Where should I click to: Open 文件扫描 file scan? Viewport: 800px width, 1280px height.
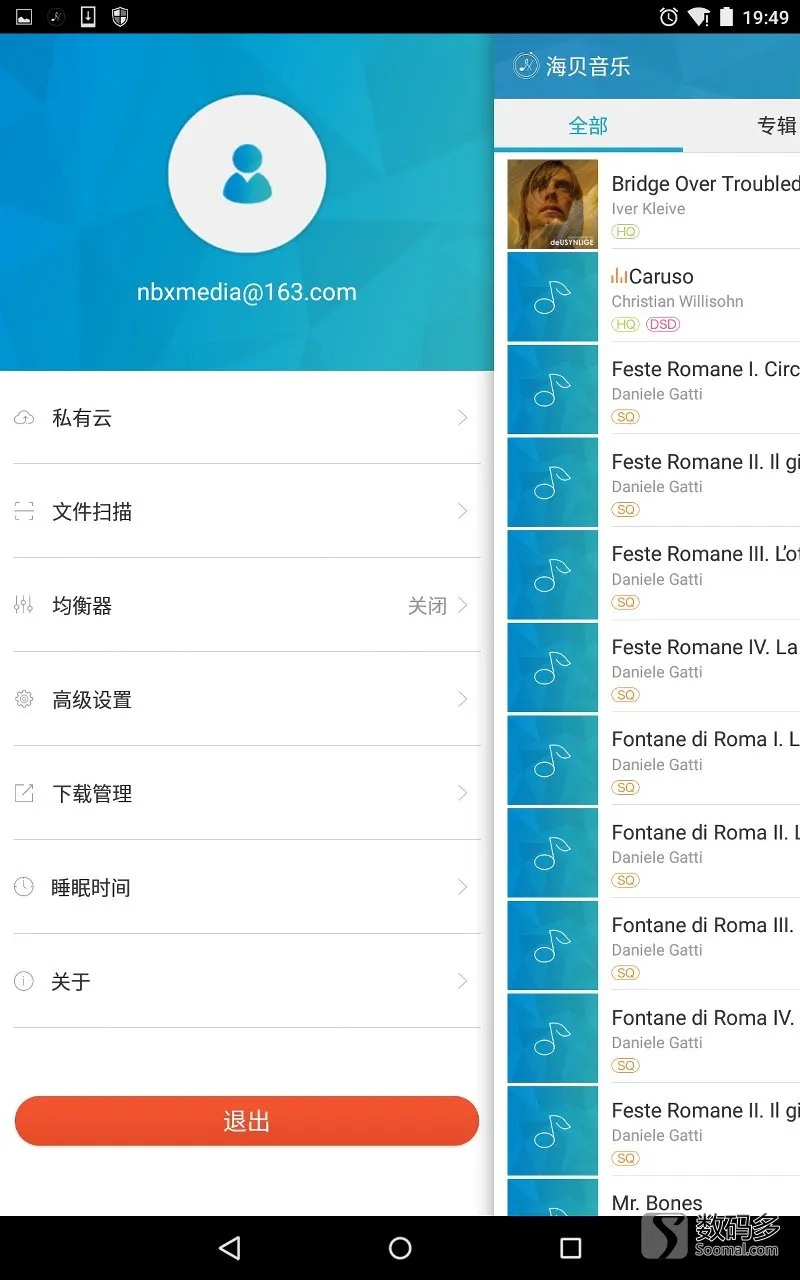click(x=246, y=512)
